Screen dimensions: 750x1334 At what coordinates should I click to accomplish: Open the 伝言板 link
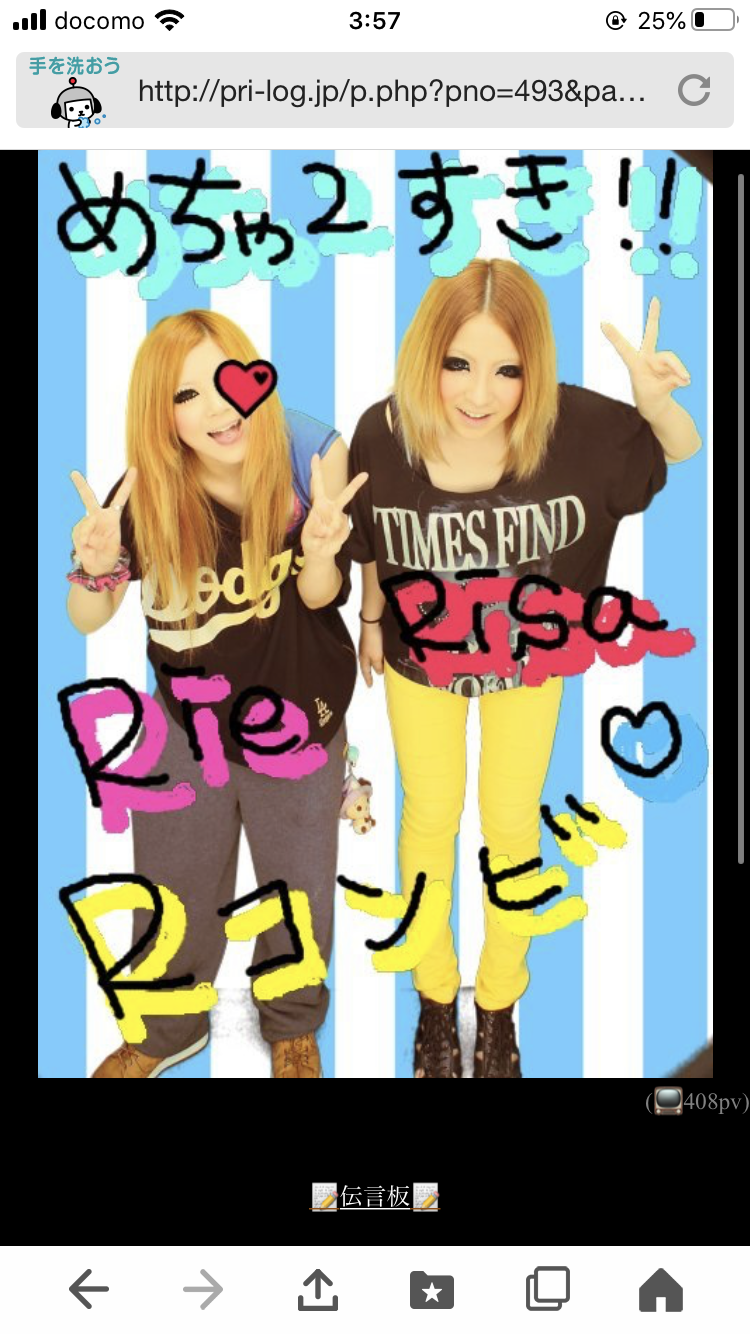coord(375,1196)
